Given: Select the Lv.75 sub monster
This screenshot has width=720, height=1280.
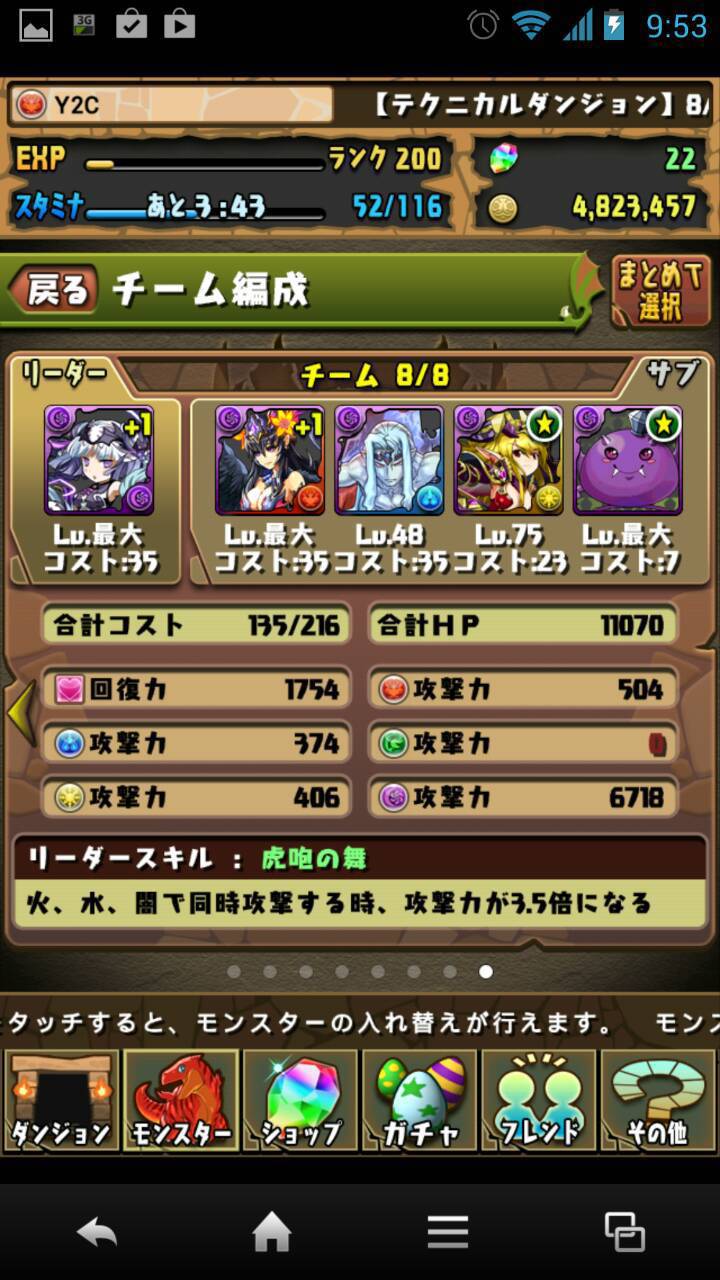Looking at the screenshot, I should [508, 460].
